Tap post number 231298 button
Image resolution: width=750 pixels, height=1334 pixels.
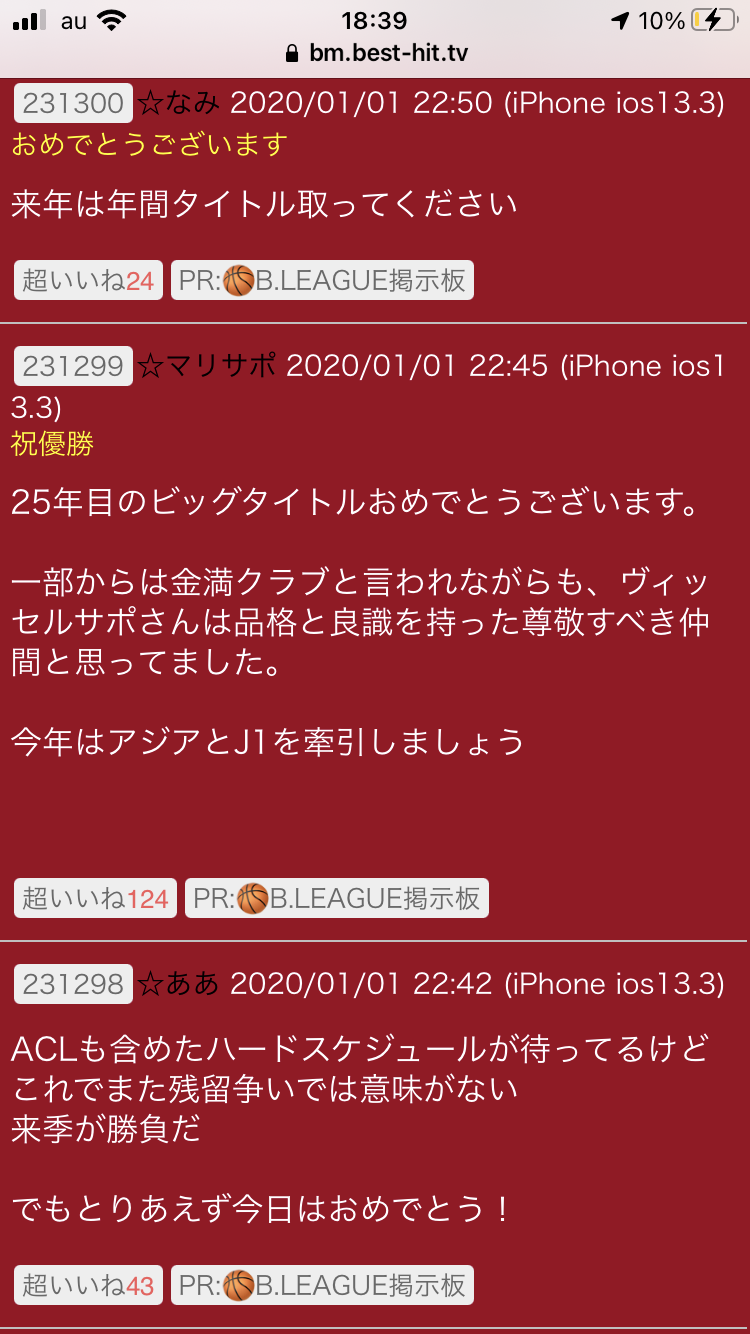click(73, 985)
